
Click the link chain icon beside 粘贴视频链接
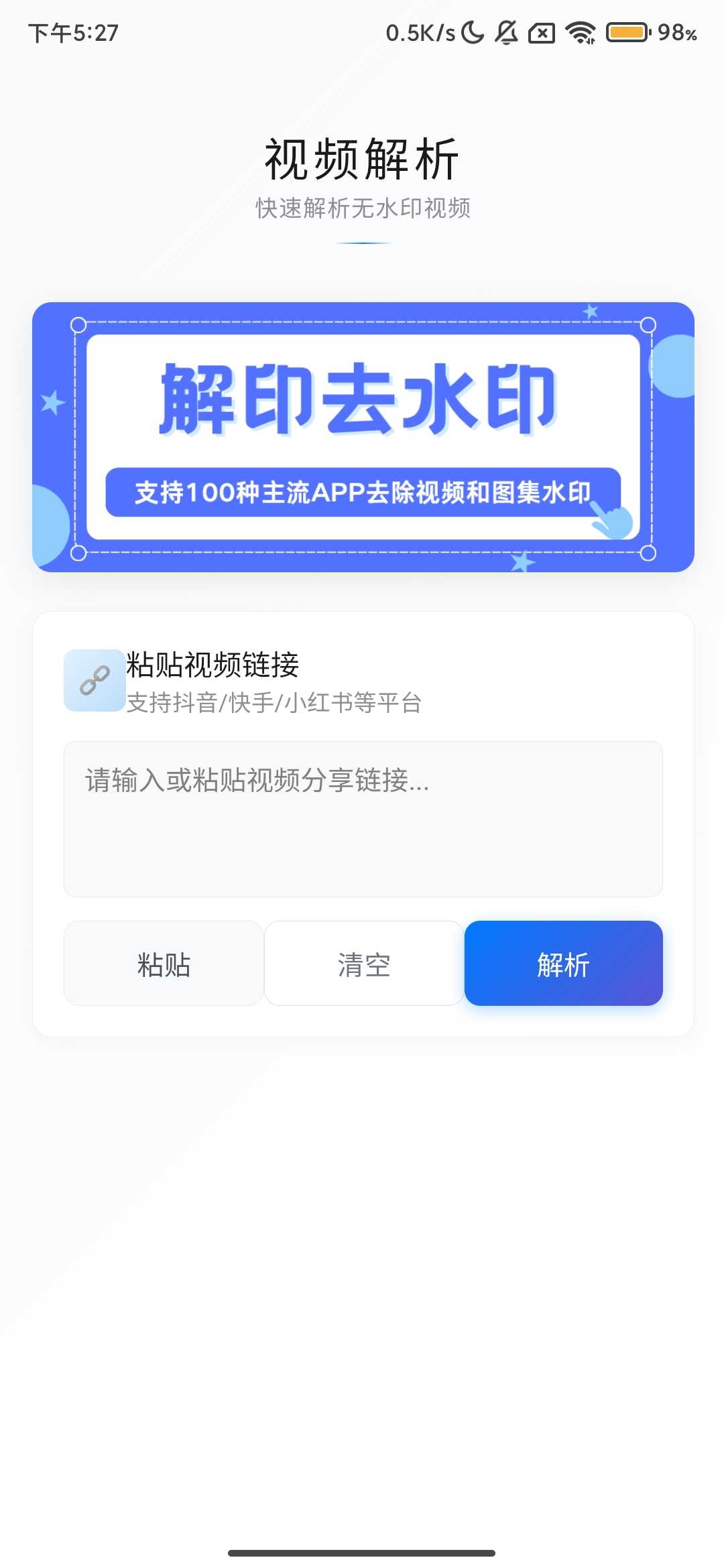tap(94, 680)
